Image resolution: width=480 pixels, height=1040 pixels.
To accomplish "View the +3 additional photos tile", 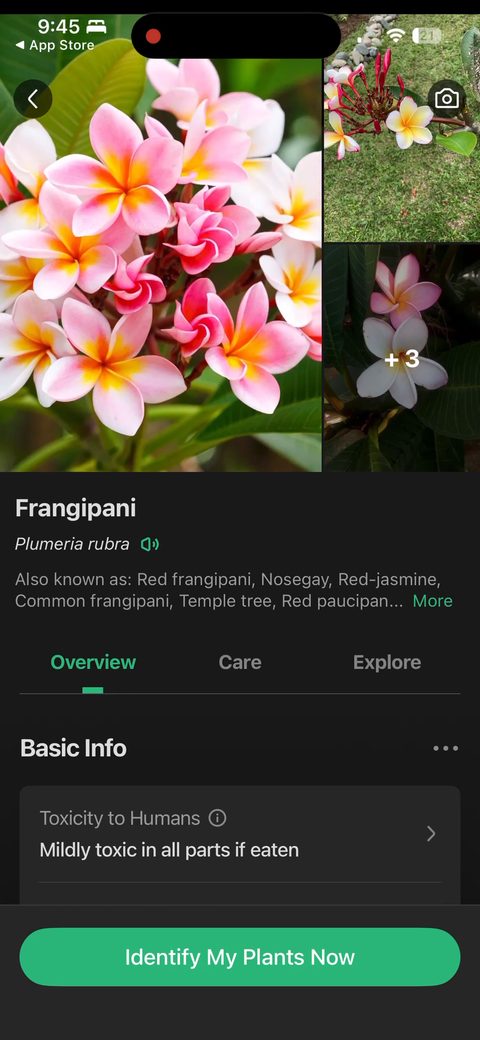I will (x=402, y=358).
